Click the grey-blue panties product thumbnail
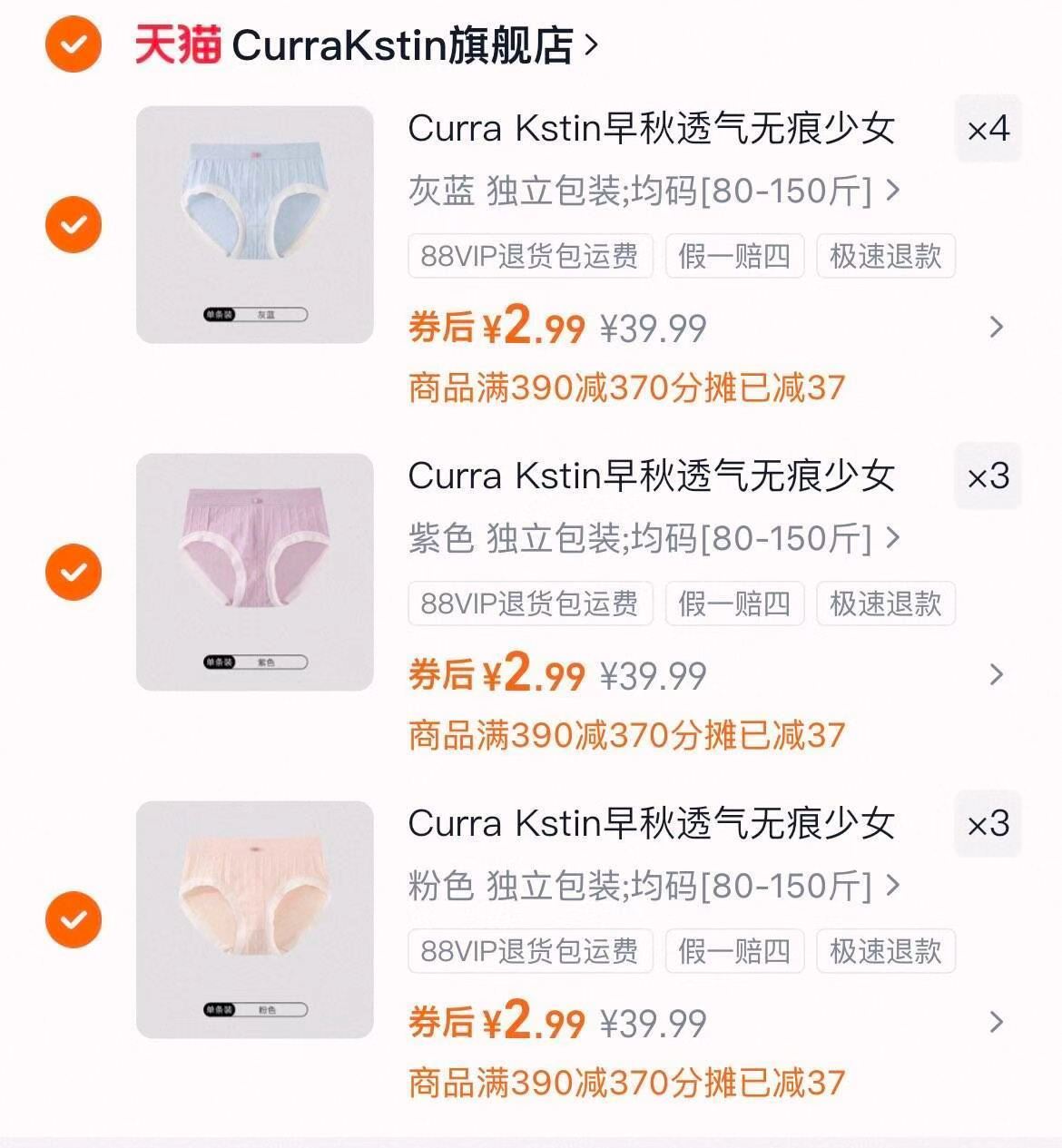Image resolution: width=1062 pixels, height=1148 pixels. tap(254, 225)
